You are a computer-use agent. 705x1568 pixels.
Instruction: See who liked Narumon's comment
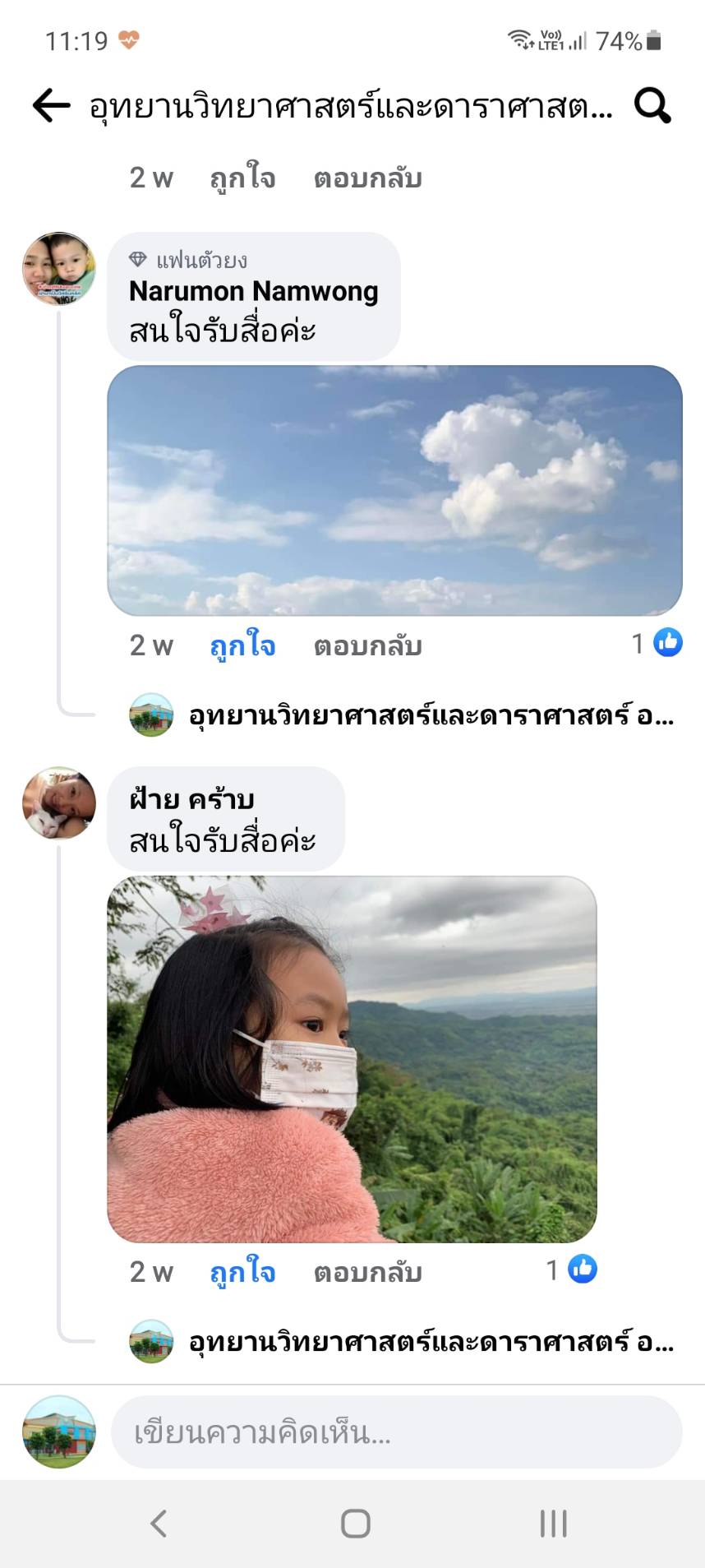[x=657, y=643]
